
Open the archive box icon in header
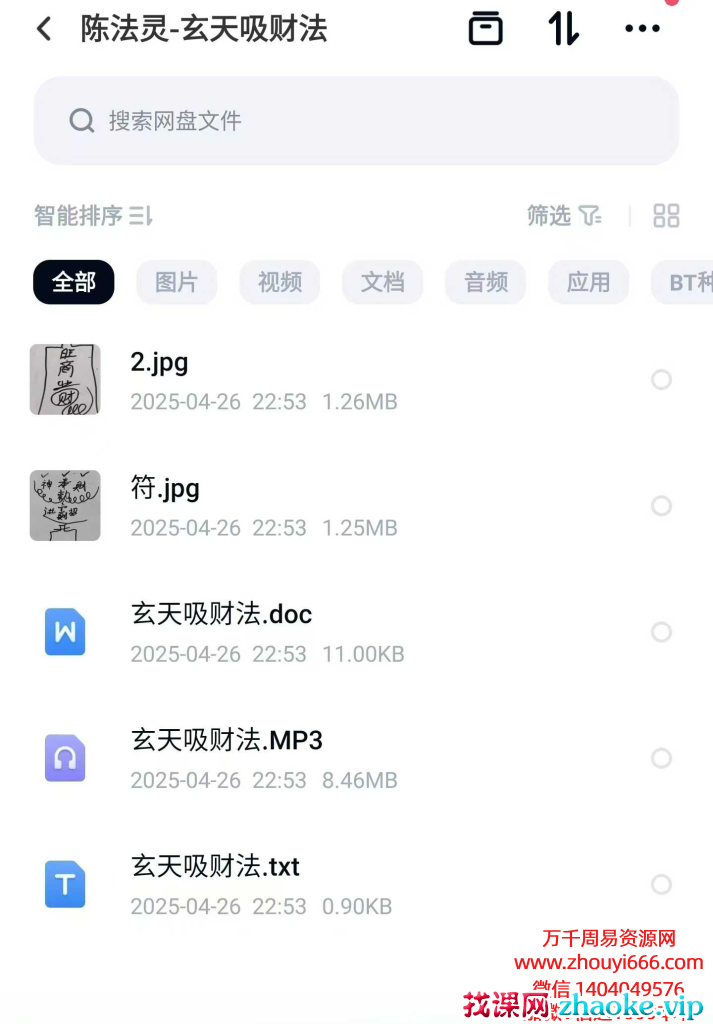[486, 29]
